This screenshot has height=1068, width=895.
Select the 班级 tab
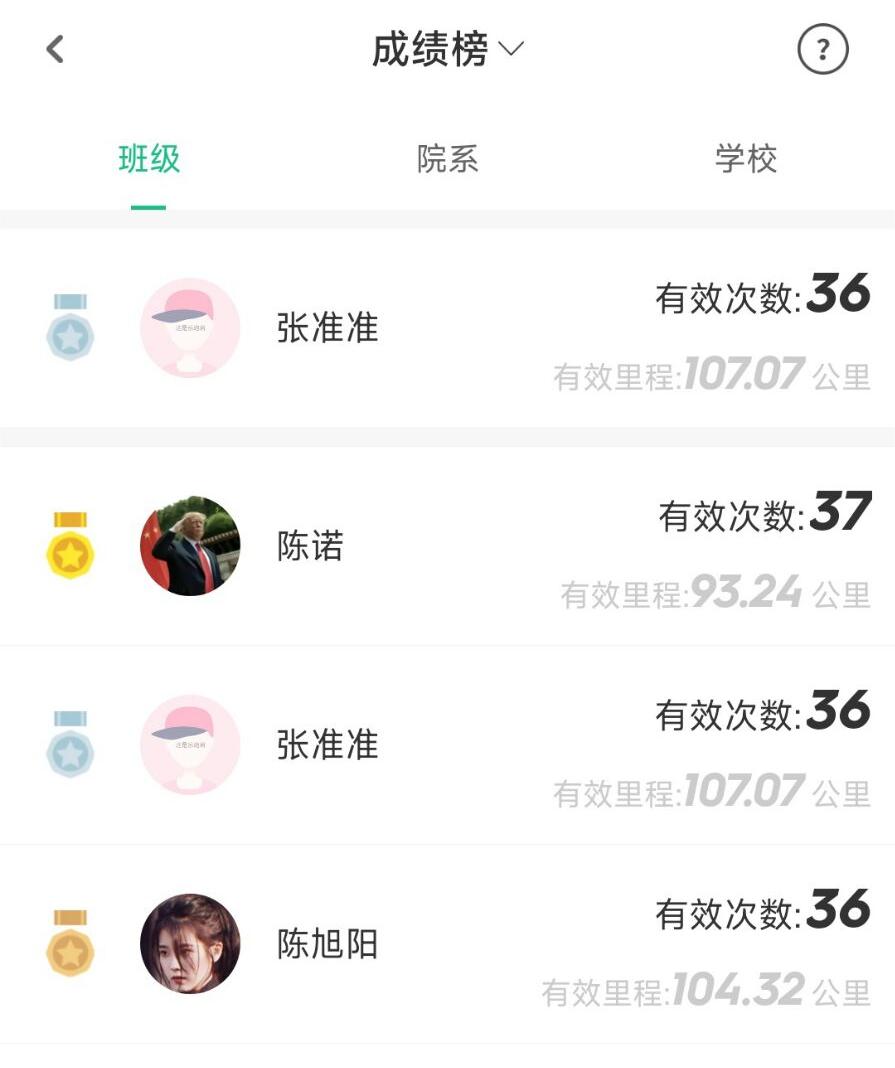[149, 160]
